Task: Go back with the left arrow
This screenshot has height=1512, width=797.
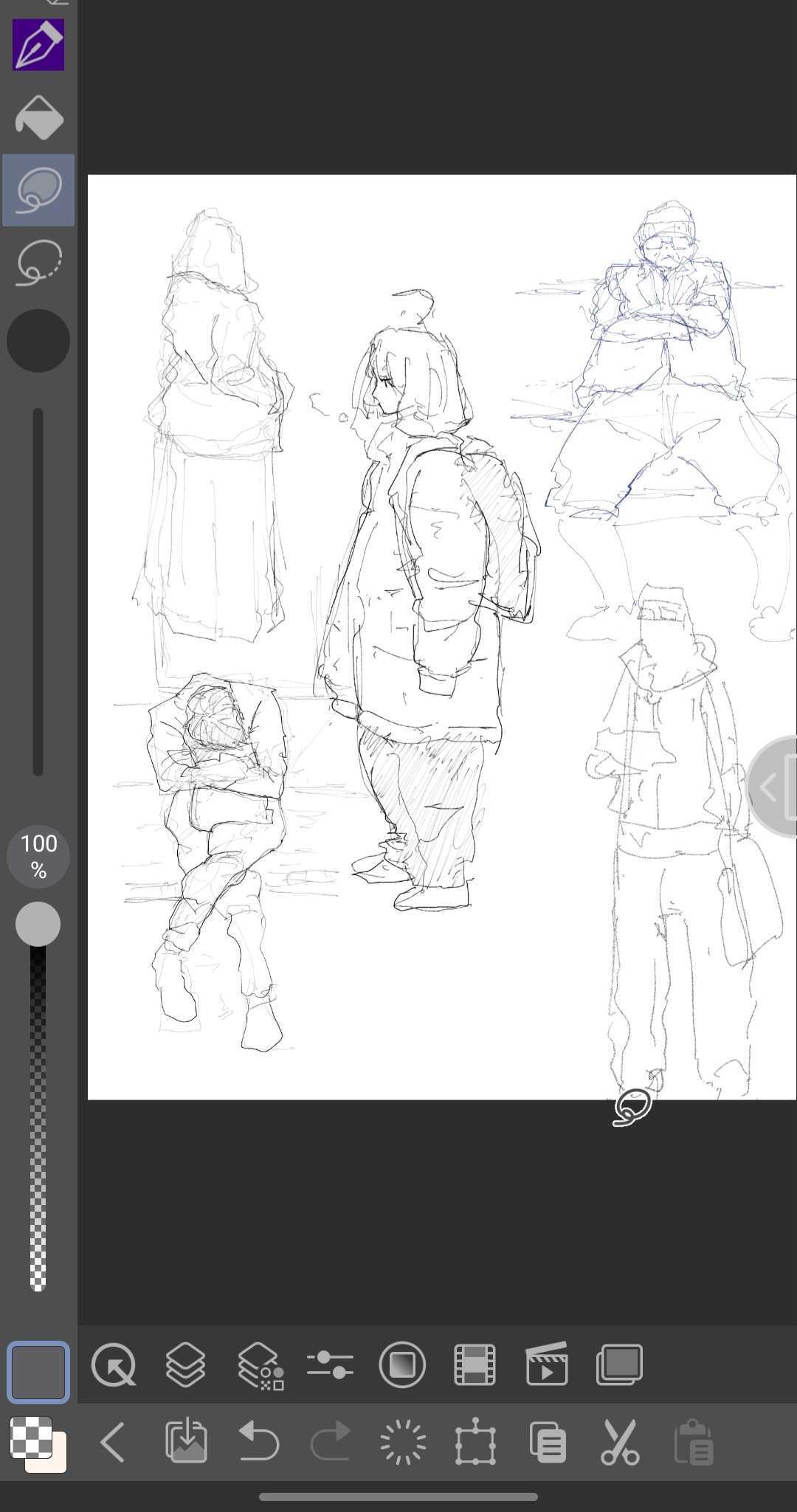Action: [x=113, y=1442]
